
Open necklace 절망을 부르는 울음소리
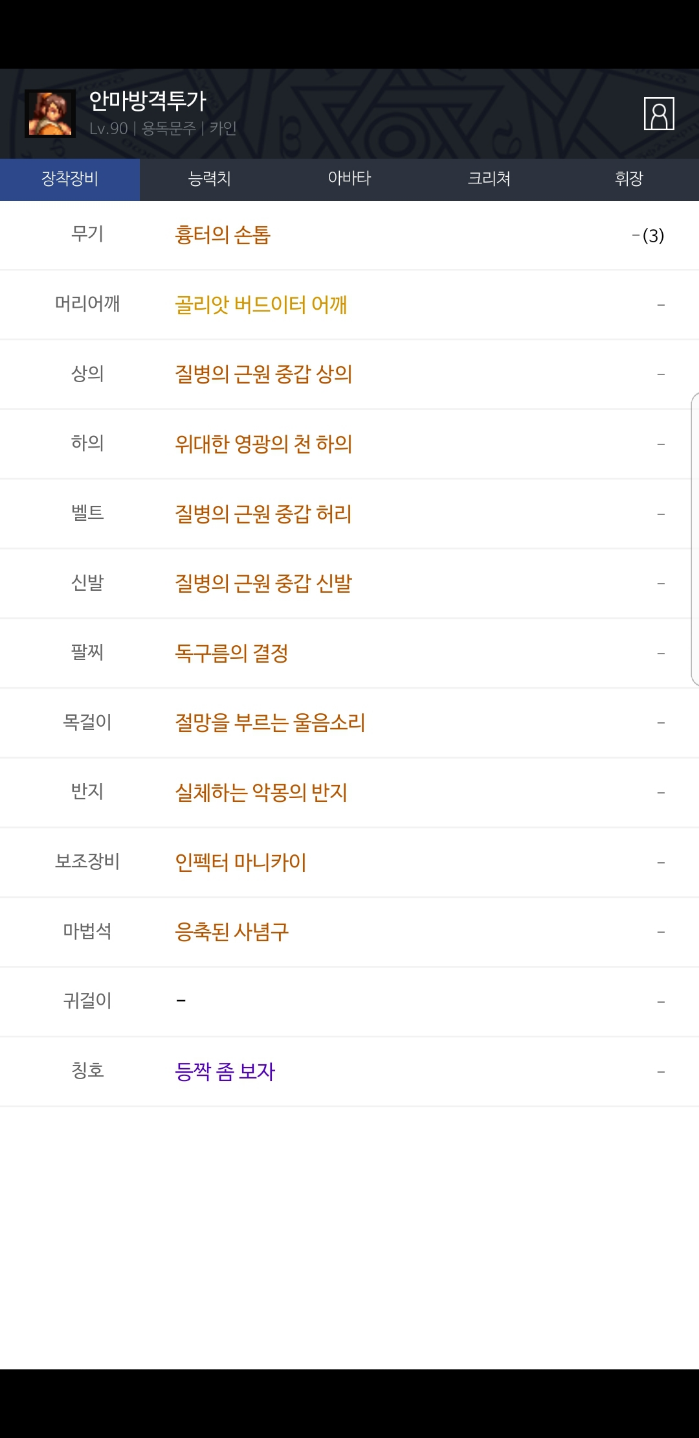(270, 723)
